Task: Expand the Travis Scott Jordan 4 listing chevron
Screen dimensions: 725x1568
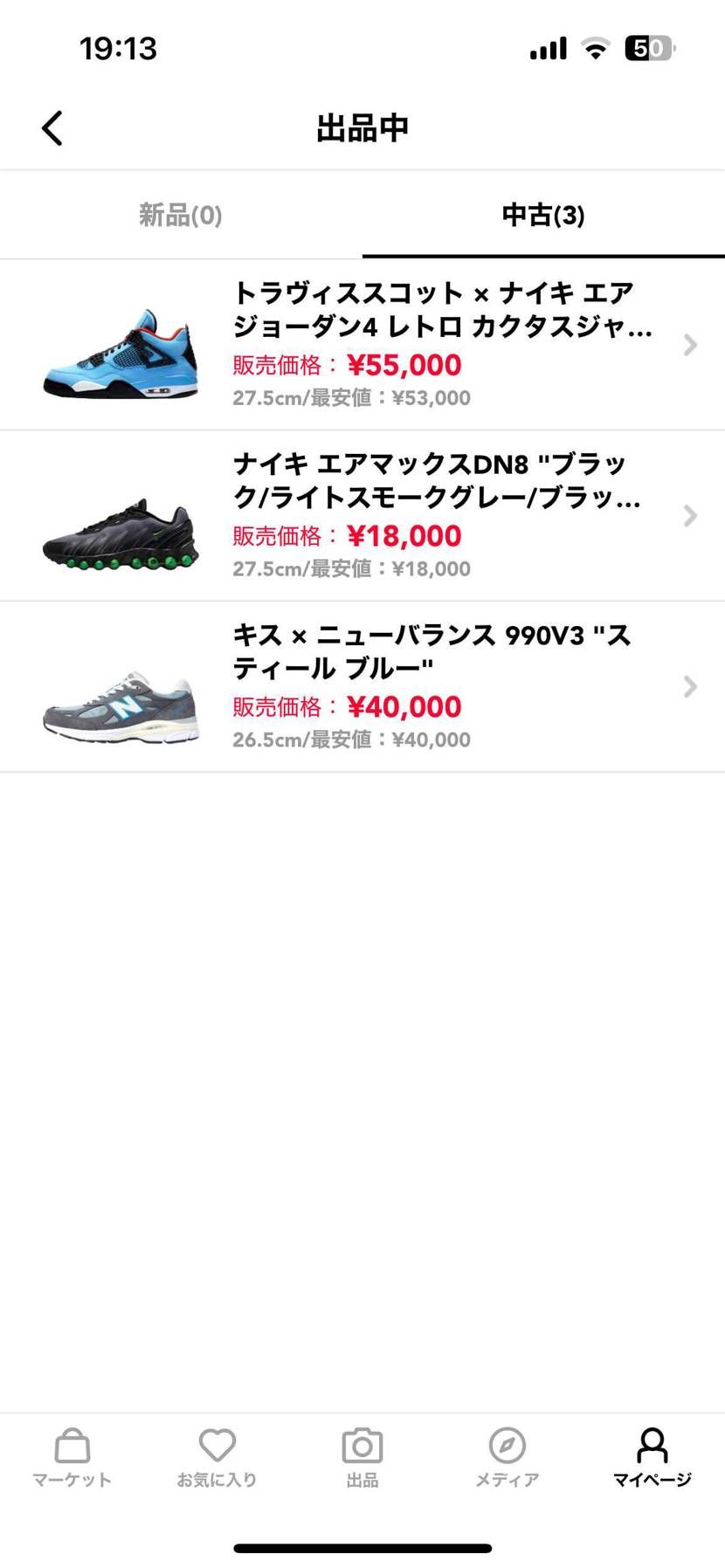Action: coord(691,345)
